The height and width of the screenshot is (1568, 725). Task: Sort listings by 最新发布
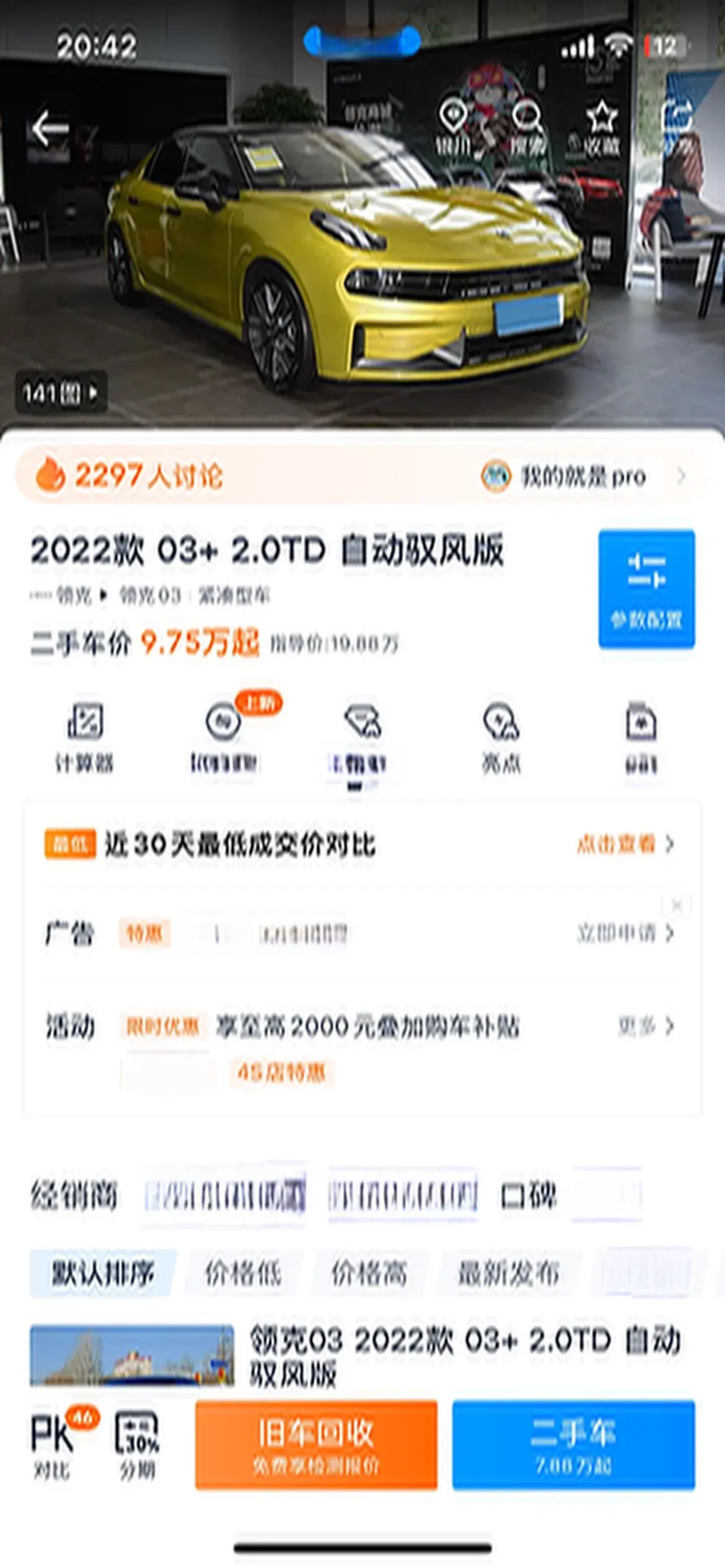(x=508, y=1274)
